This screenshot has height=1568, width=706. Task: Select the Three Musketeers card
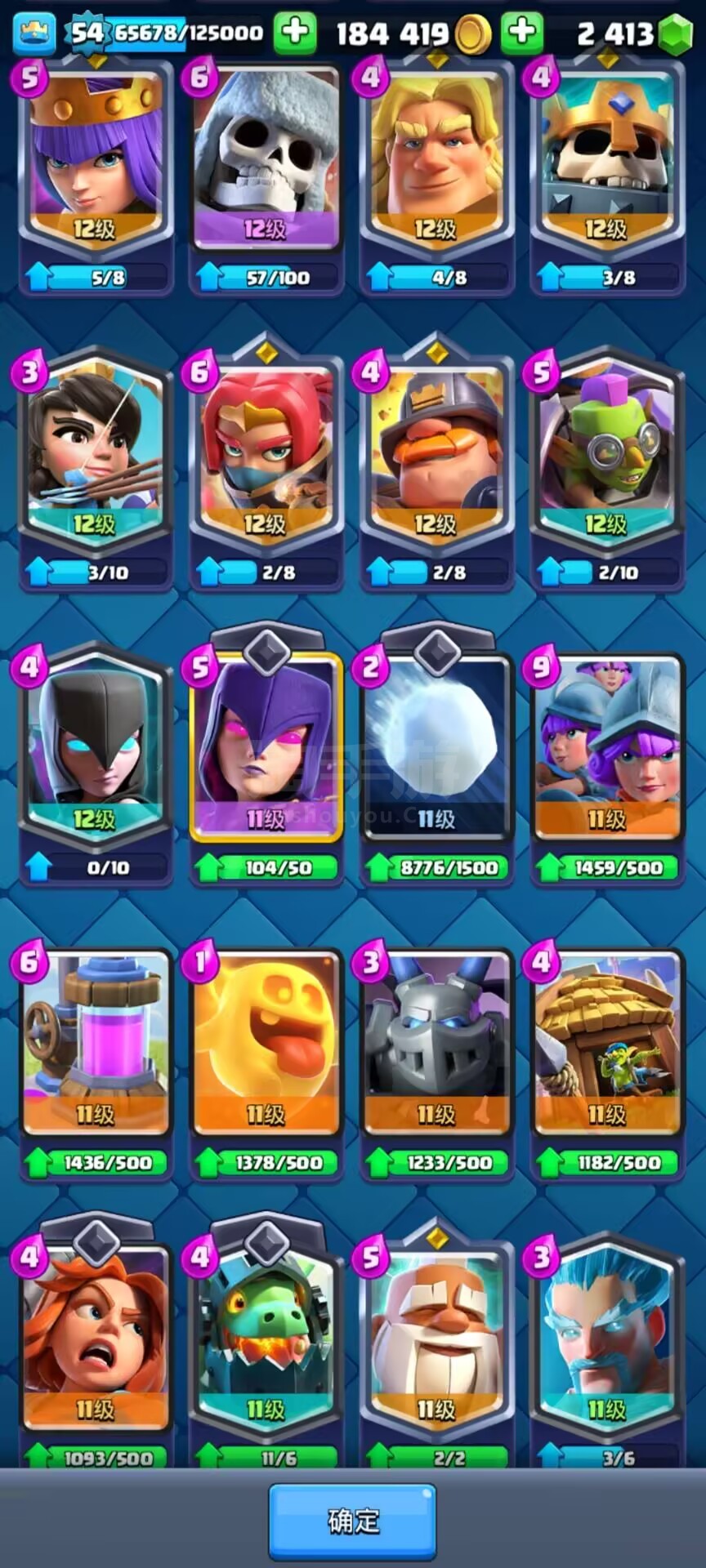coord(607,765)
